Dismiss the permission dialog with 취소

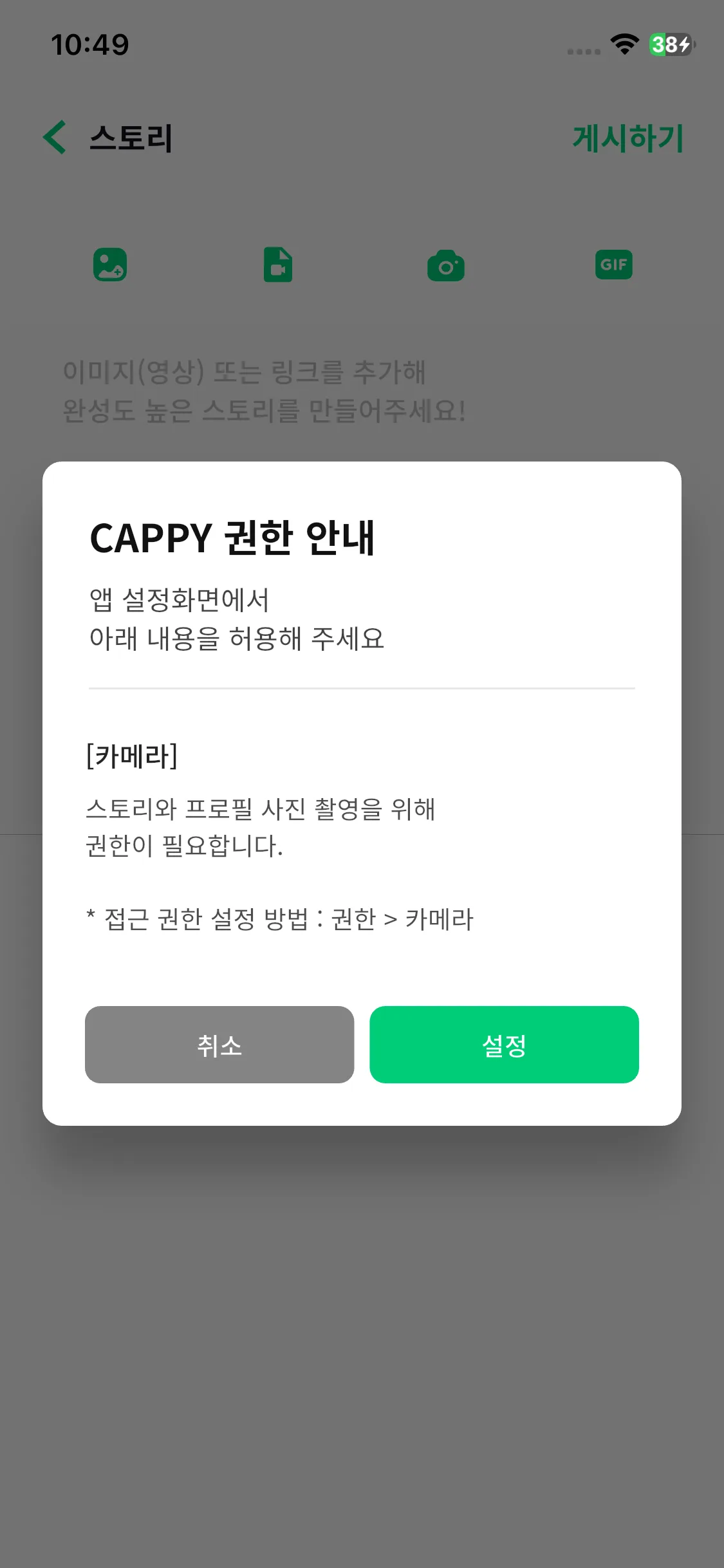(x=219, y=1044)
